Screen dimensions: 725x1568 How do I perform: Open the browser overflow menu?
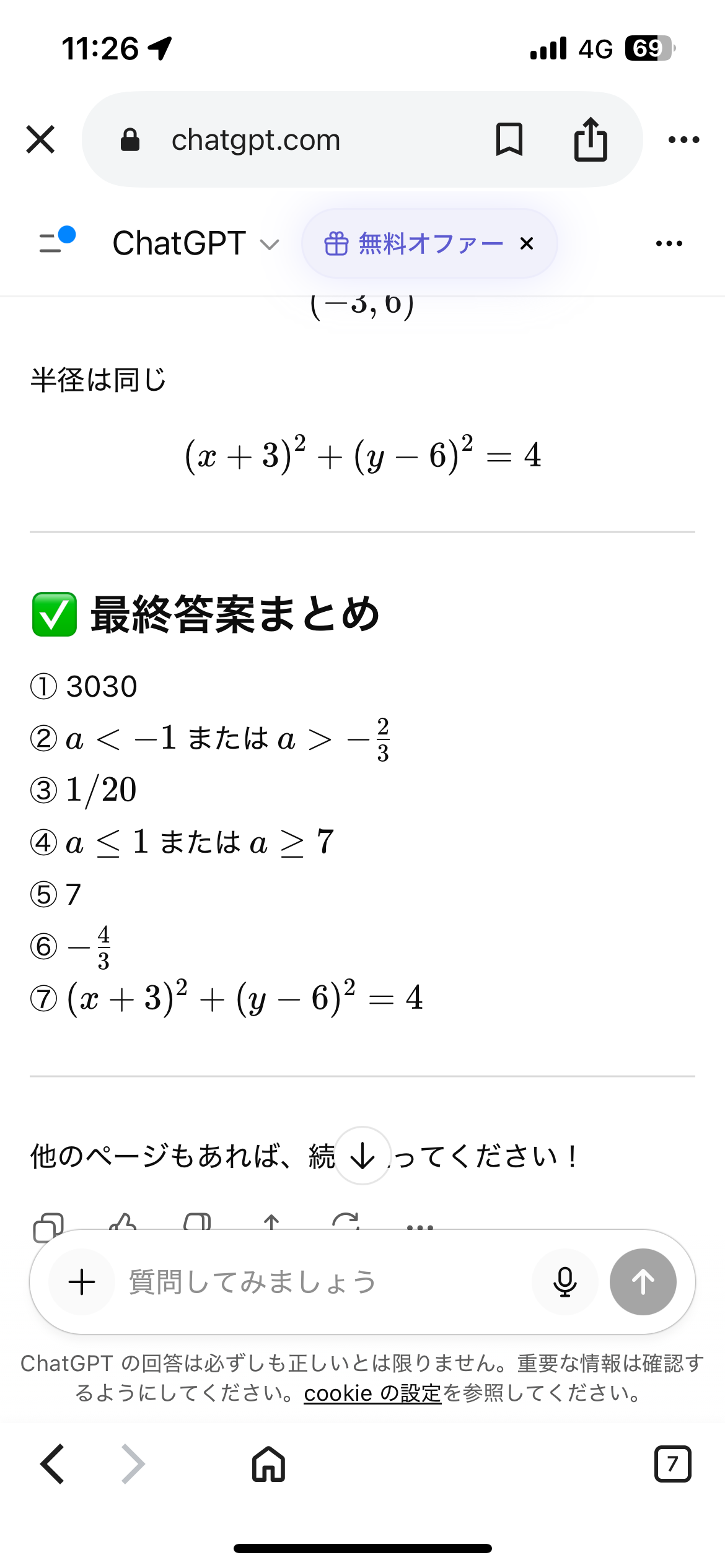click(x=683, y=140)
